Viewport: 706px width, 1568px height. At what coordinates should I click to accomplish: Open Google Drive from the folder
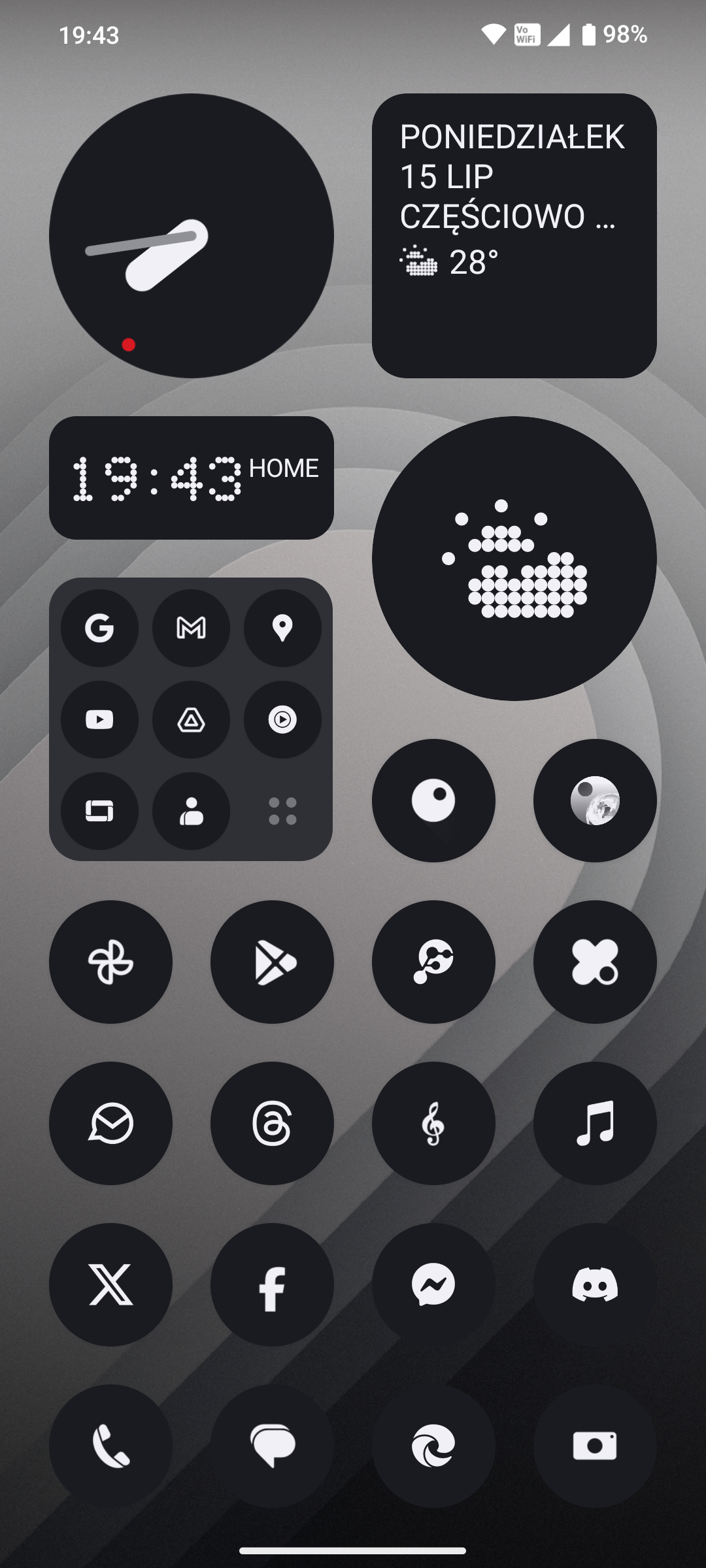(x=191, y=719)
